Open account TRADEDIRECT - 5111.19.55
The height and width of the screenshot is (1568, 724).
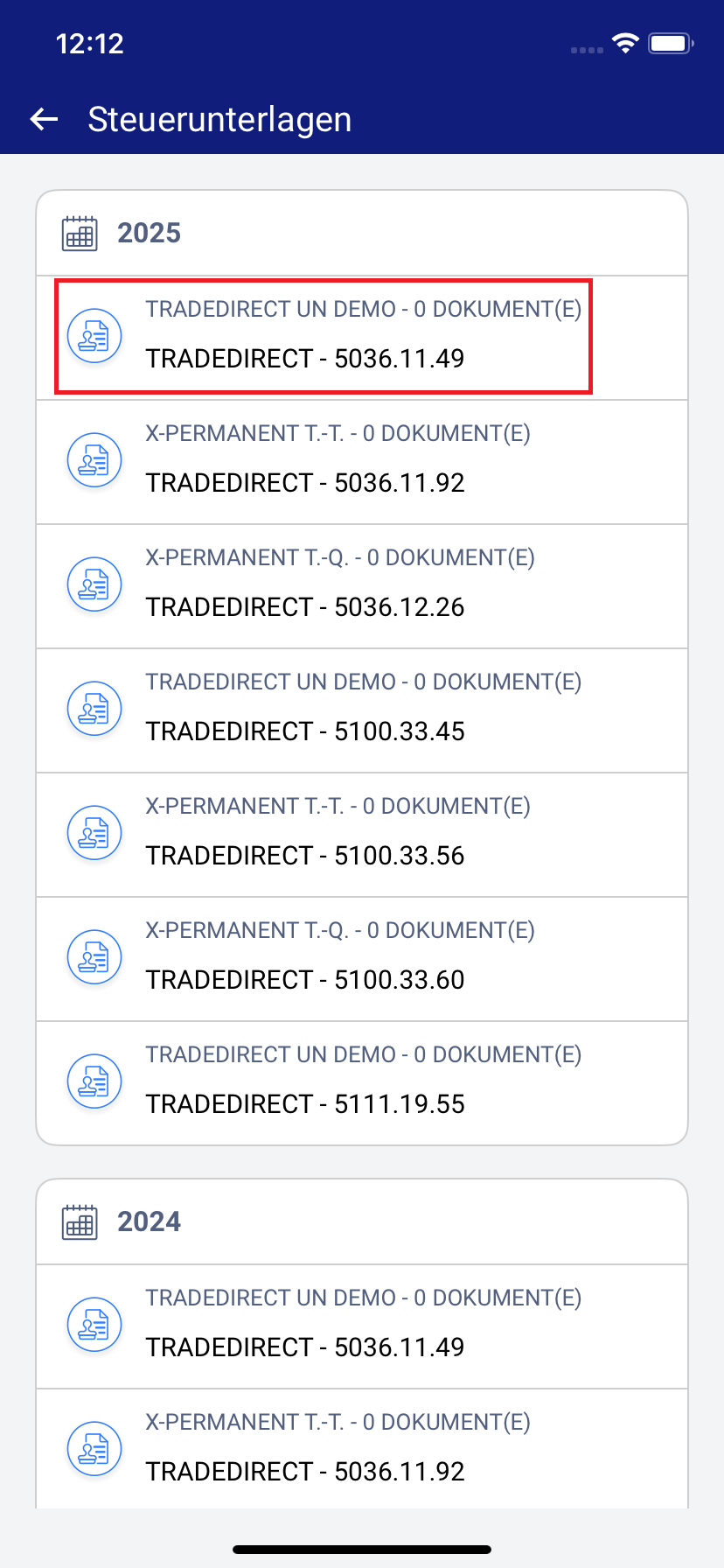361,1082
